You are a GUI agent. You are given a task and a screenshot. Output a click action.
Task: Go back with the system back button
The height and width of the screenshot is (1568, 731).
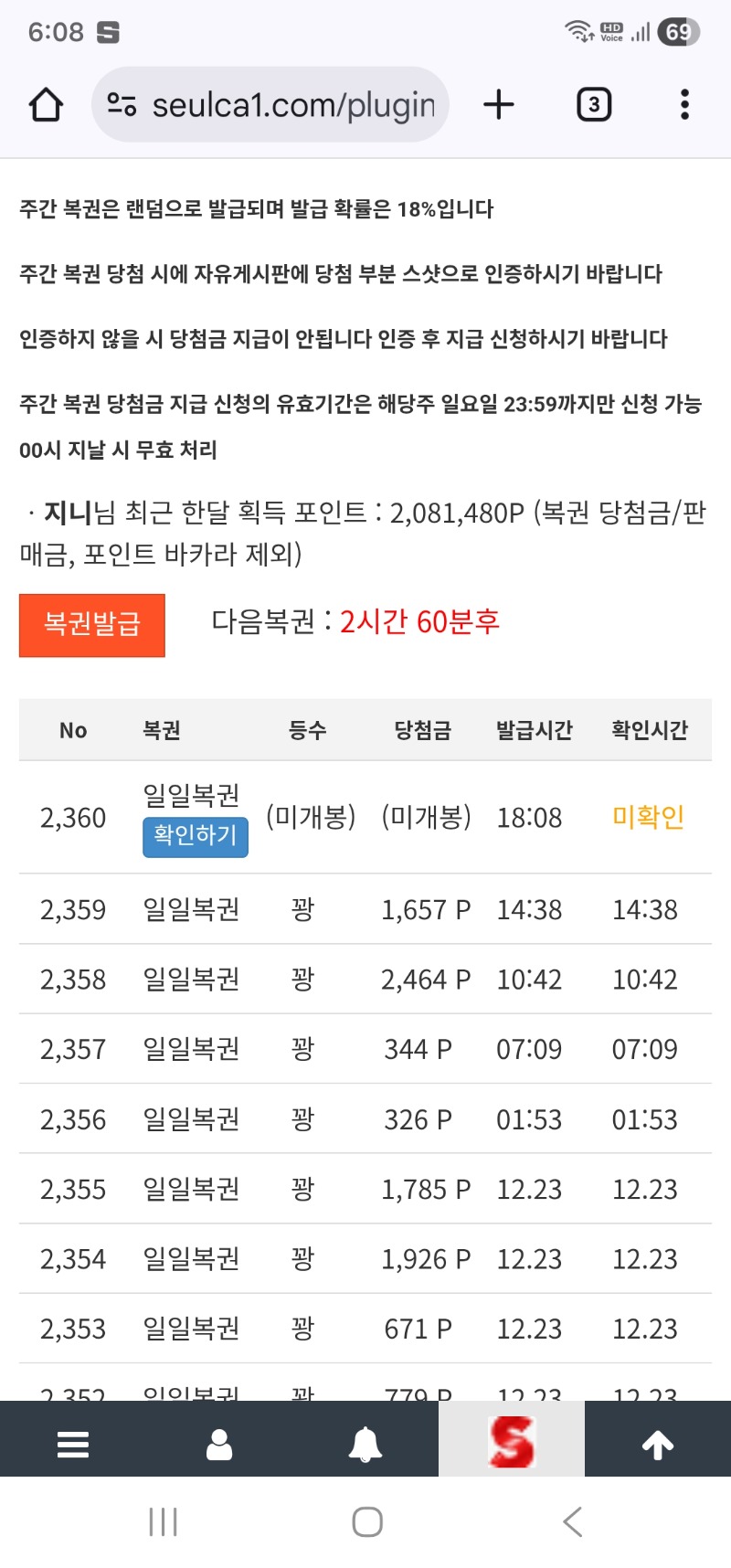[572, 1521]
